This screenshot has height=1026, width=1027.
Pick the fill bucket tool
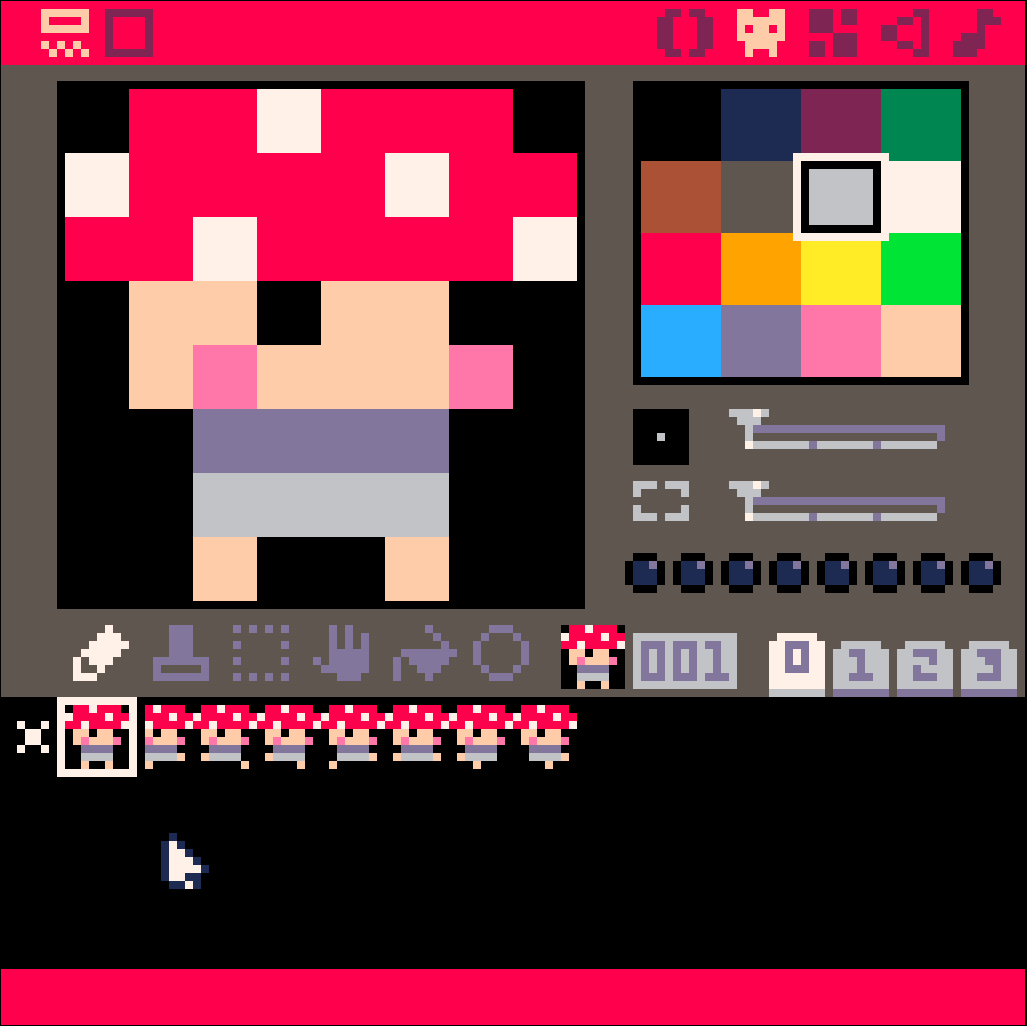423,657
